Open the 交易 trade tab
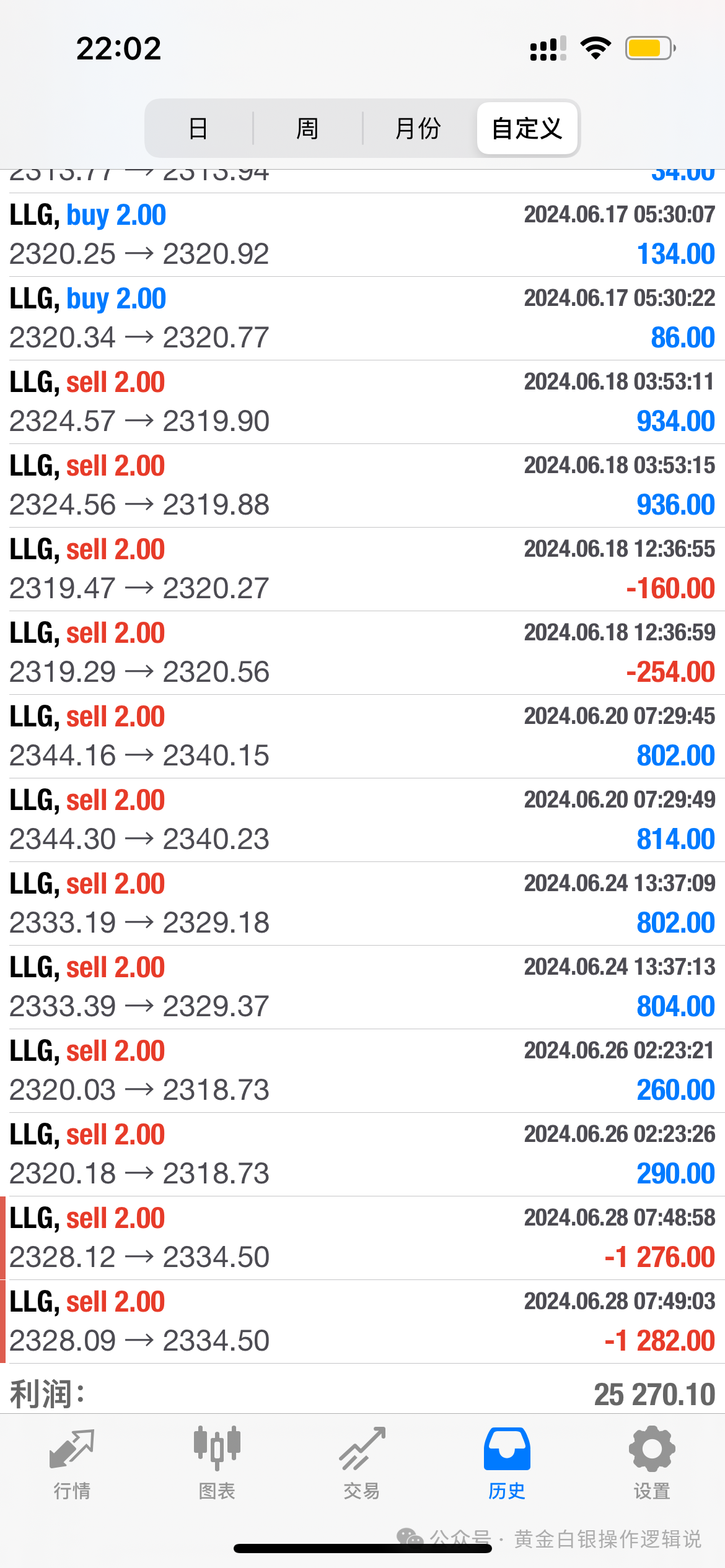The image size is (725, 1568). tap(362, 1463)
